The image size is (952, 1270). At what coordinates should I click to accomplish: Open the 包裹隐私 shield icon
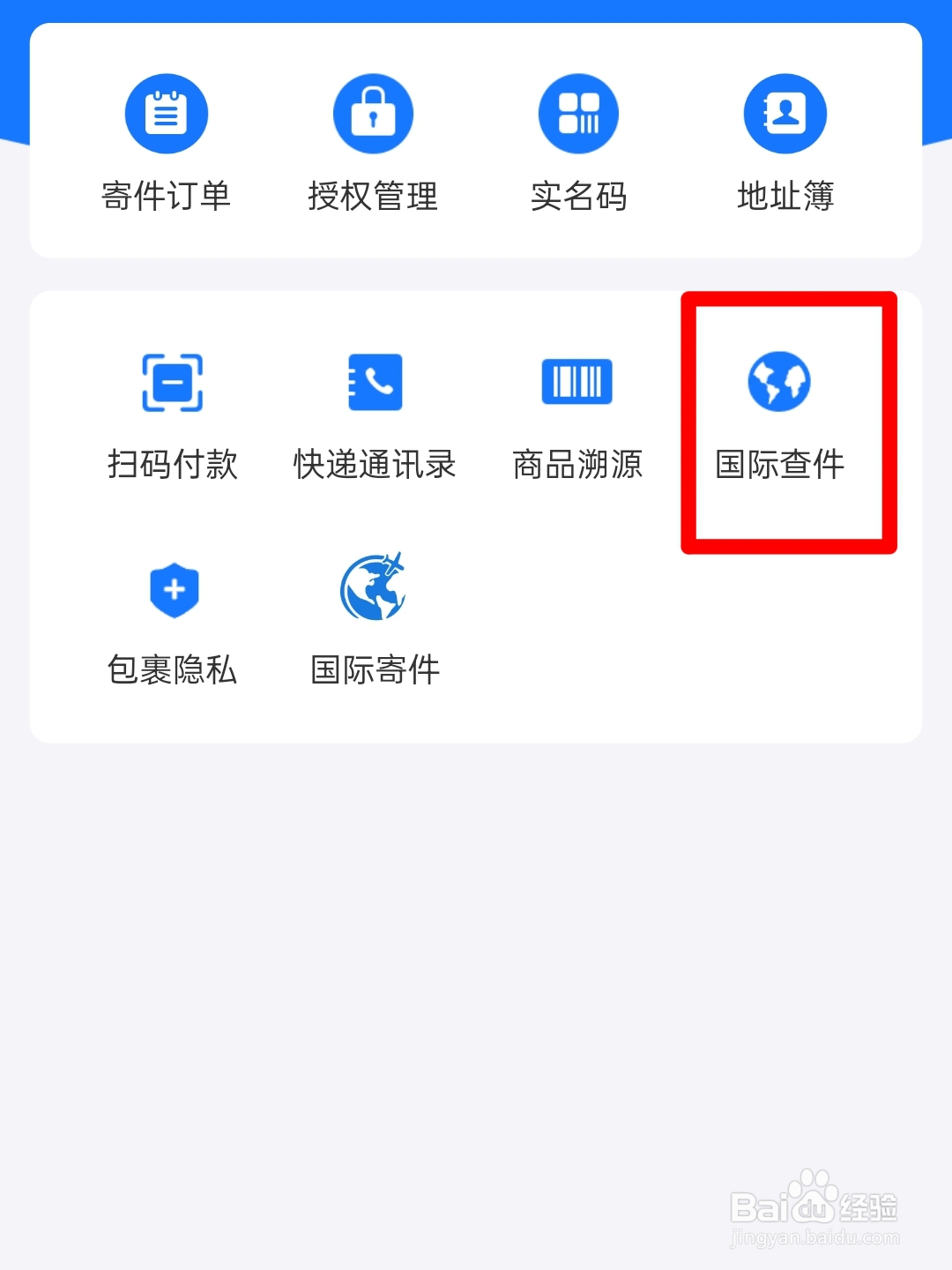click(x=173, y=588)
